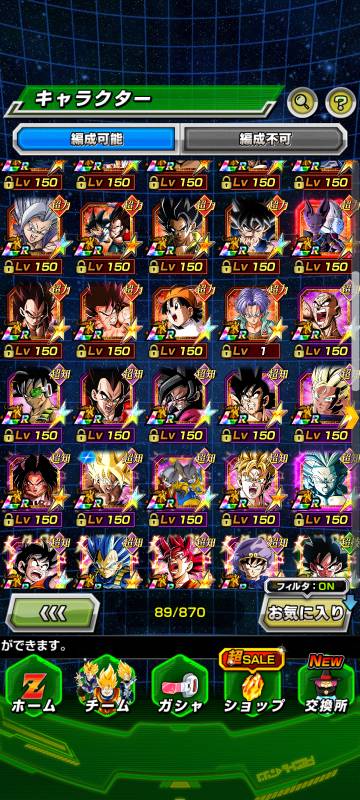
Task: Open the magnifying glass search icon
Action: coord(302,103)
